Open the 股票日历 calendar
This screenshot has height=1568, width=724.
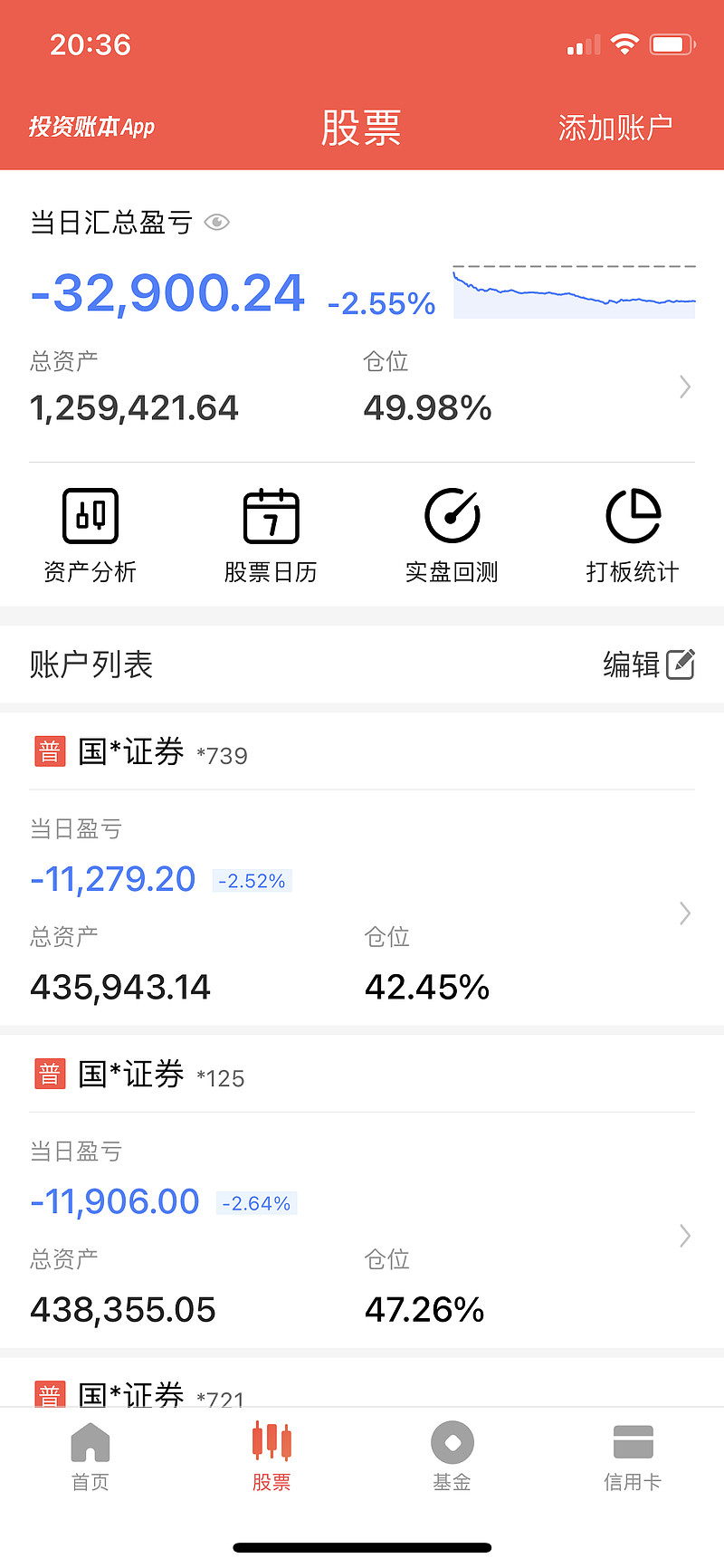click(271, 534)
